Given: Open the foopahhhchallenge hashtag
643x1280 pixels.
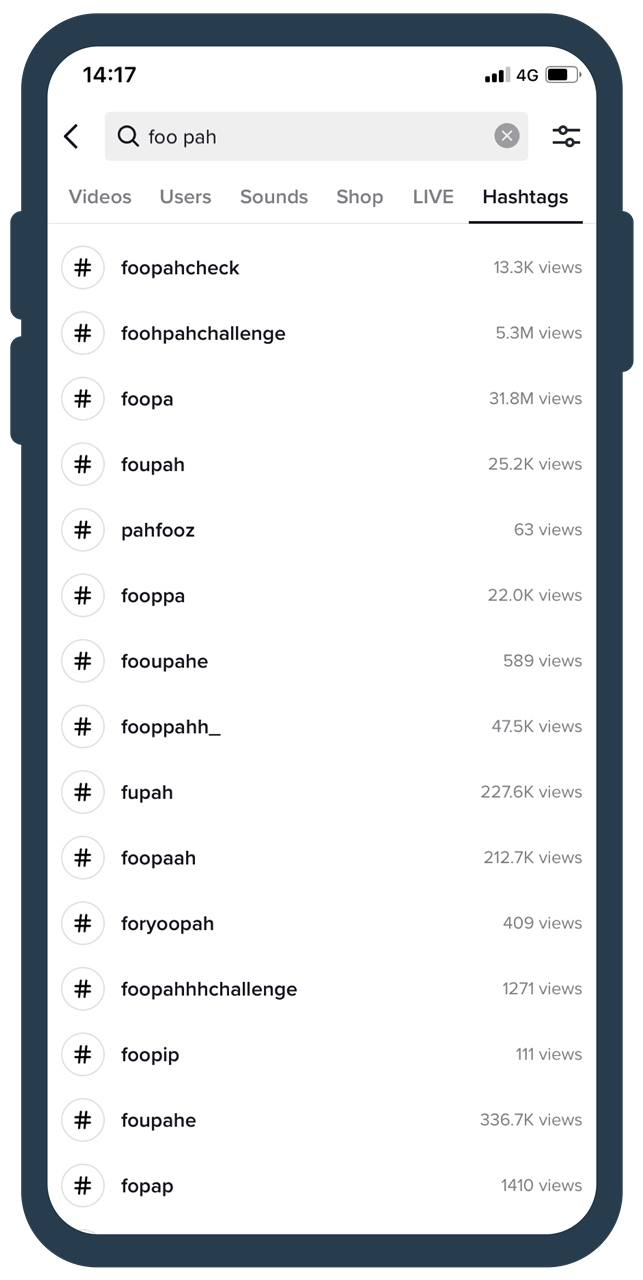Looking at the screenshot, I should [321, 989].
